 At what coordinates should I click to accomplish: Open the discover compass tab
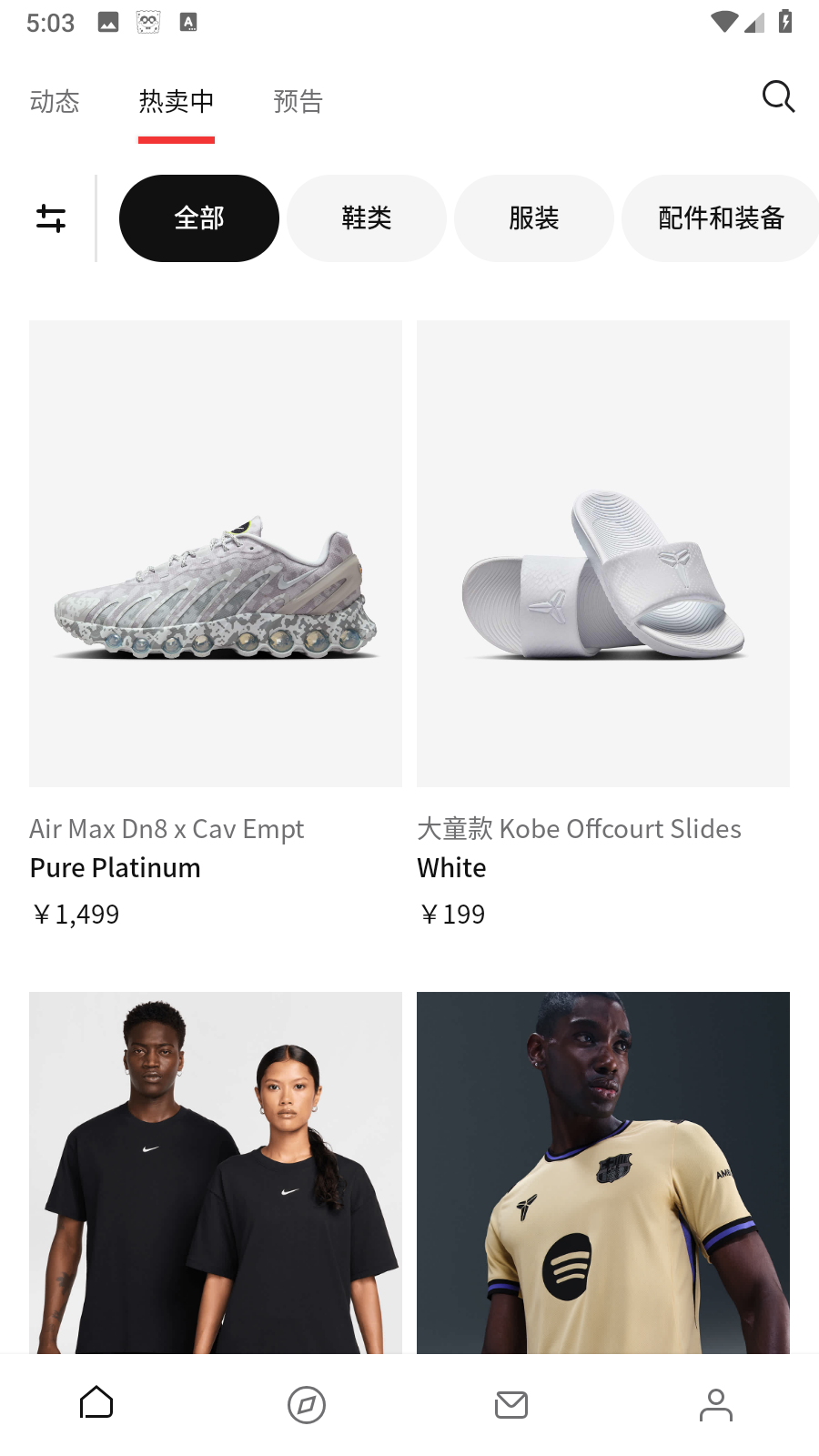click(x=307, y=1404)
